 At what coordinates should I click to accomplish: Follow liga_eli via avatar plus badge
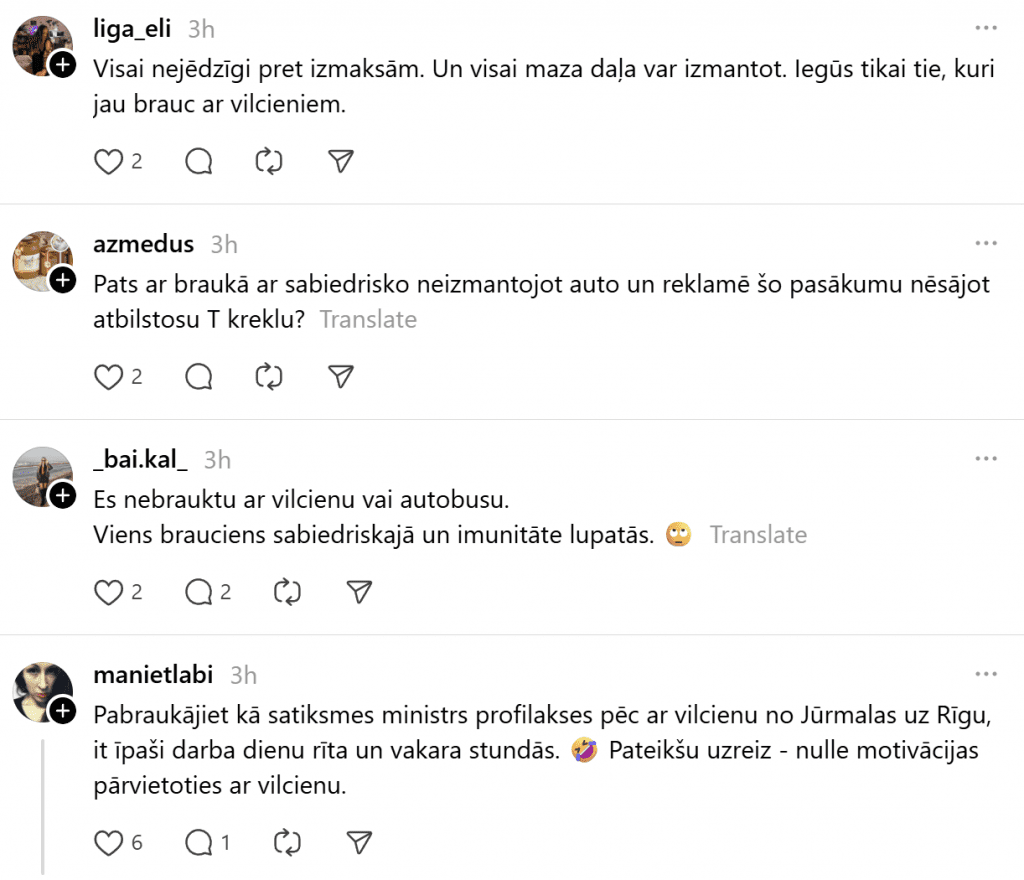tap(62, 66)
